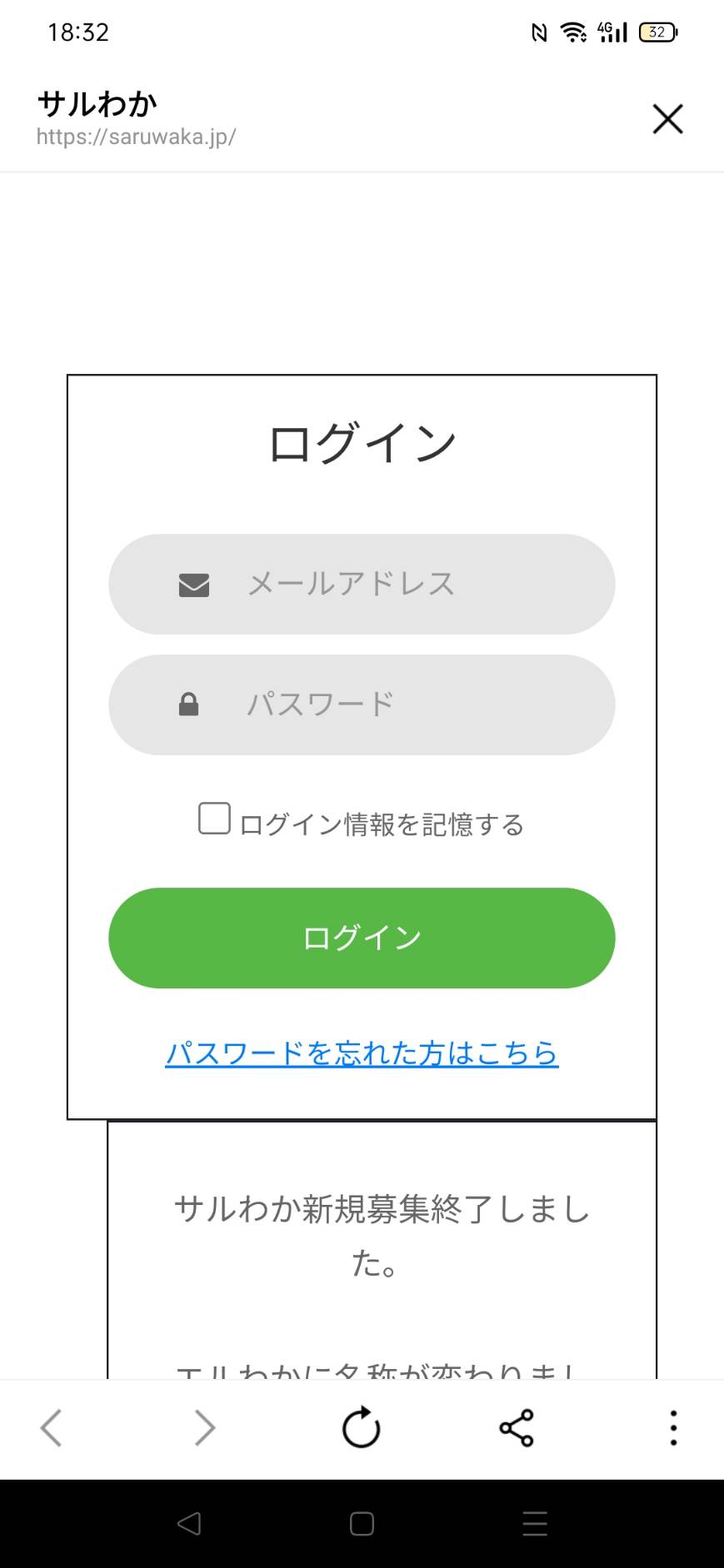This screenshot has height=1568, width=724.
Task: Go back to the previous page
Action: [x=52, y=1428]
